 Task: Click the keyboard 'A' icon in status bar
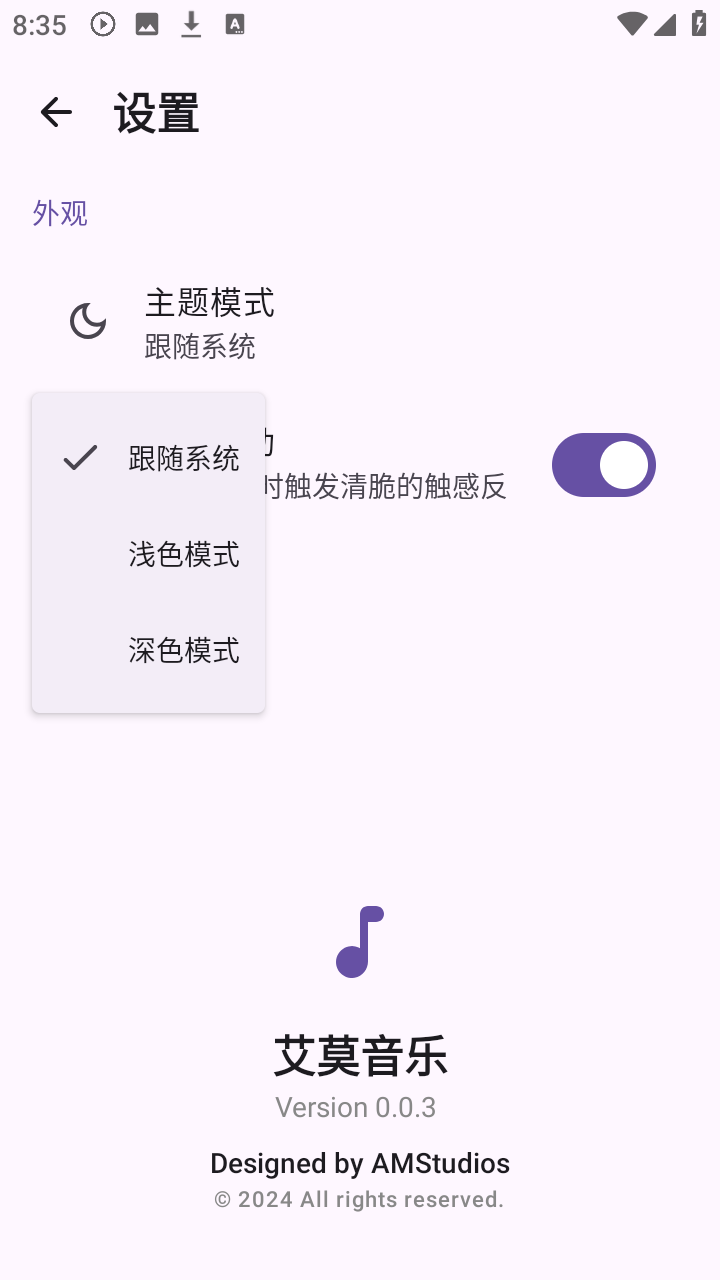[x=234, y=24]
